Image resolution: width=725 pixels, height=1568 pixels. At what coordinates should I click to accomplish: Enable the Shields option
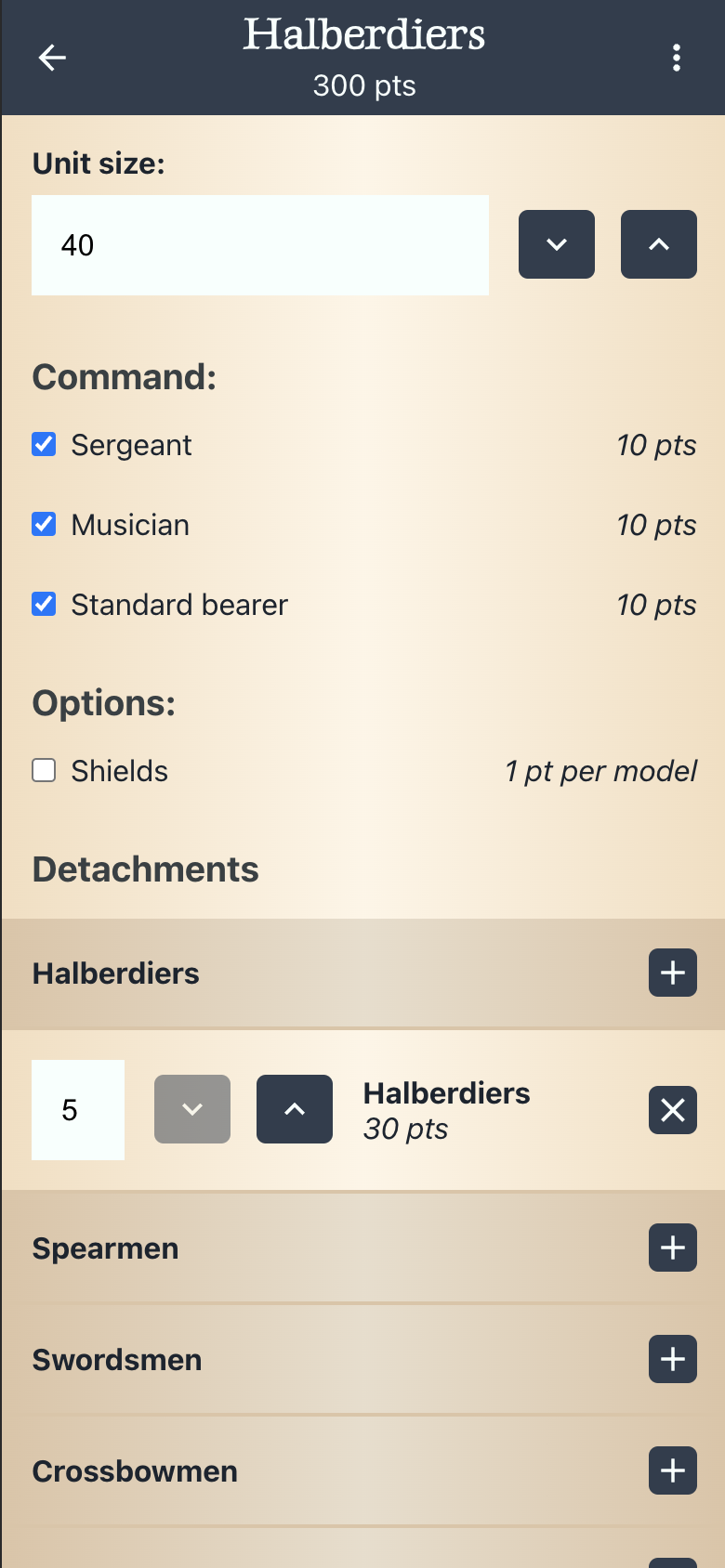(x=44, y=770)
